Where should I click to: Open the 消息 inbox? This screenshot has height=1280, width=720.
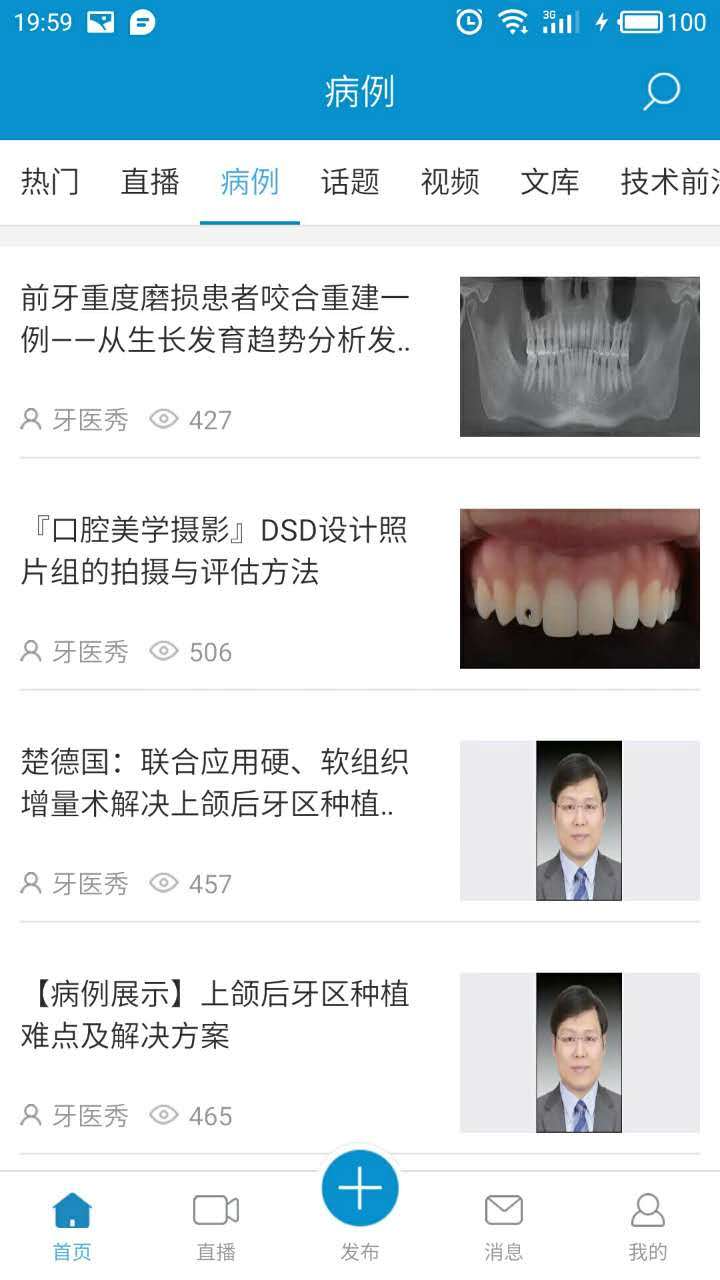pos(504,1224)
